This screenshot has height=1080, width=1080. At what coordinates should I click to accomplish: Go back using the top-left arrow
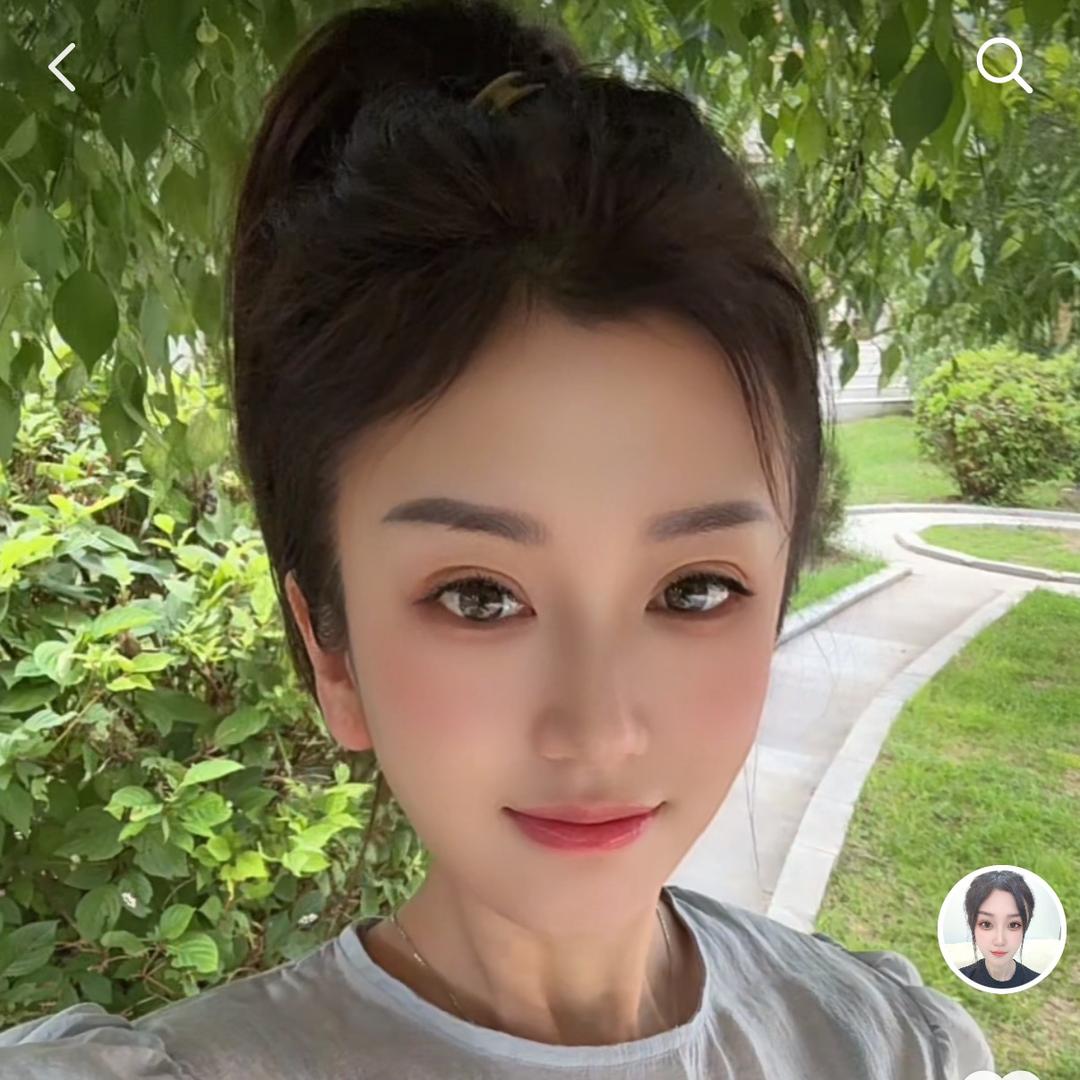pyautogui.click(x=62, y=67)
